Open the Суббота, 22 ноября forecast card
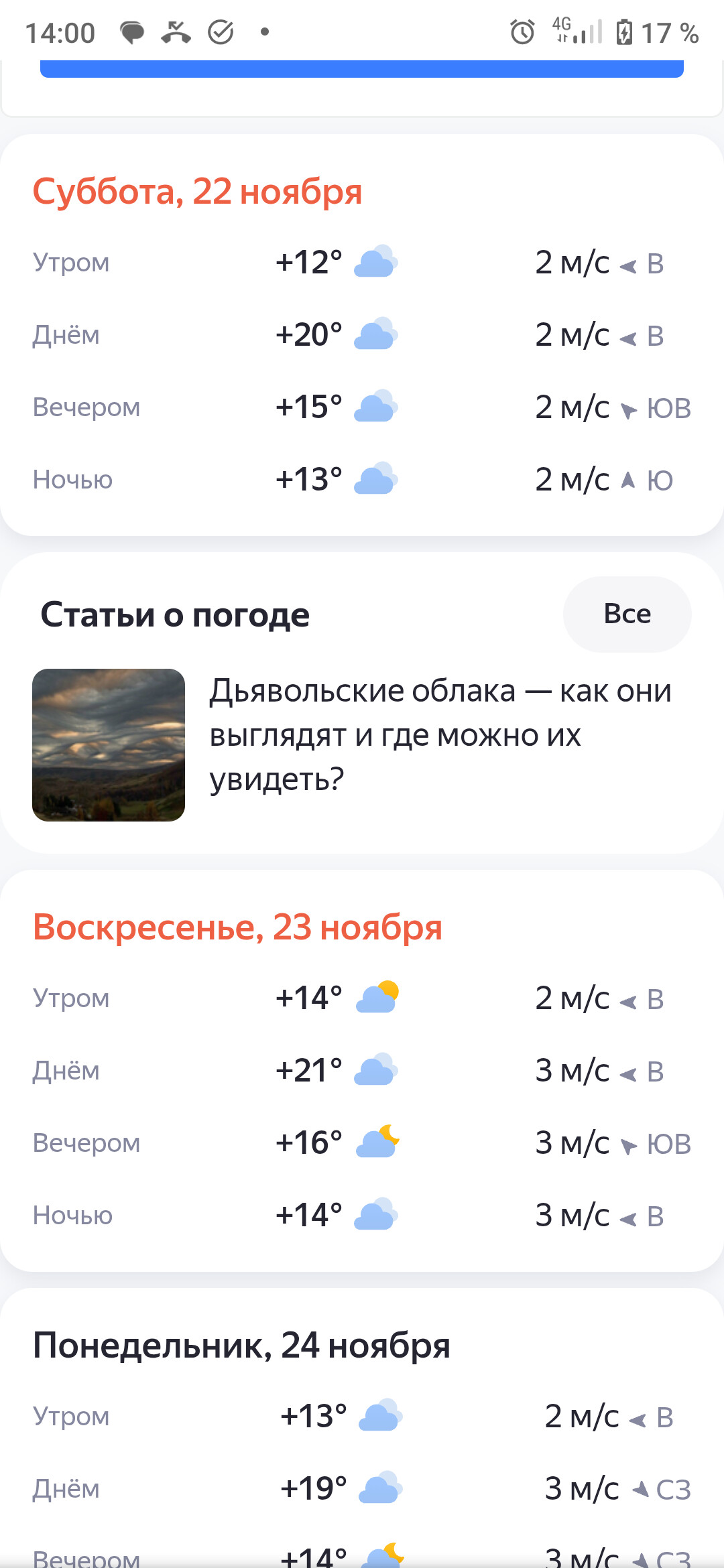This screenshot has height=1568, width=724. tap(197, 192)
